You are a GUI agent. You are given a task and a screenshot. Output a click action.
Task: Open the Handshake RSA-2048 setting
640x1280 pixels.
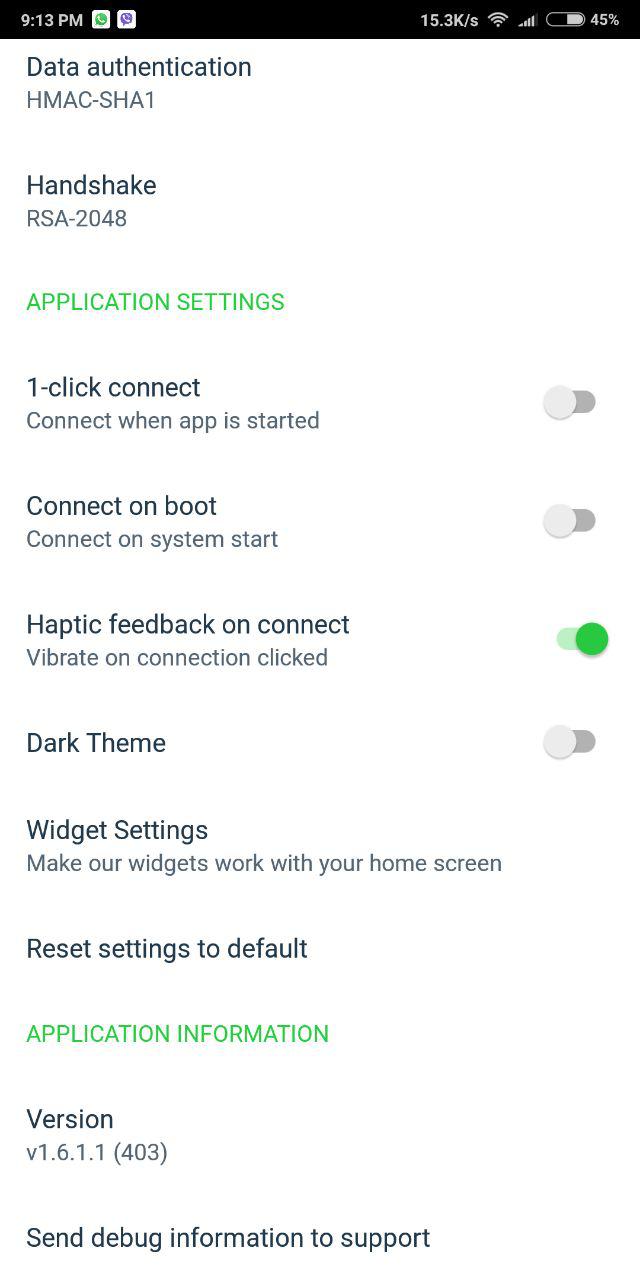320,201
